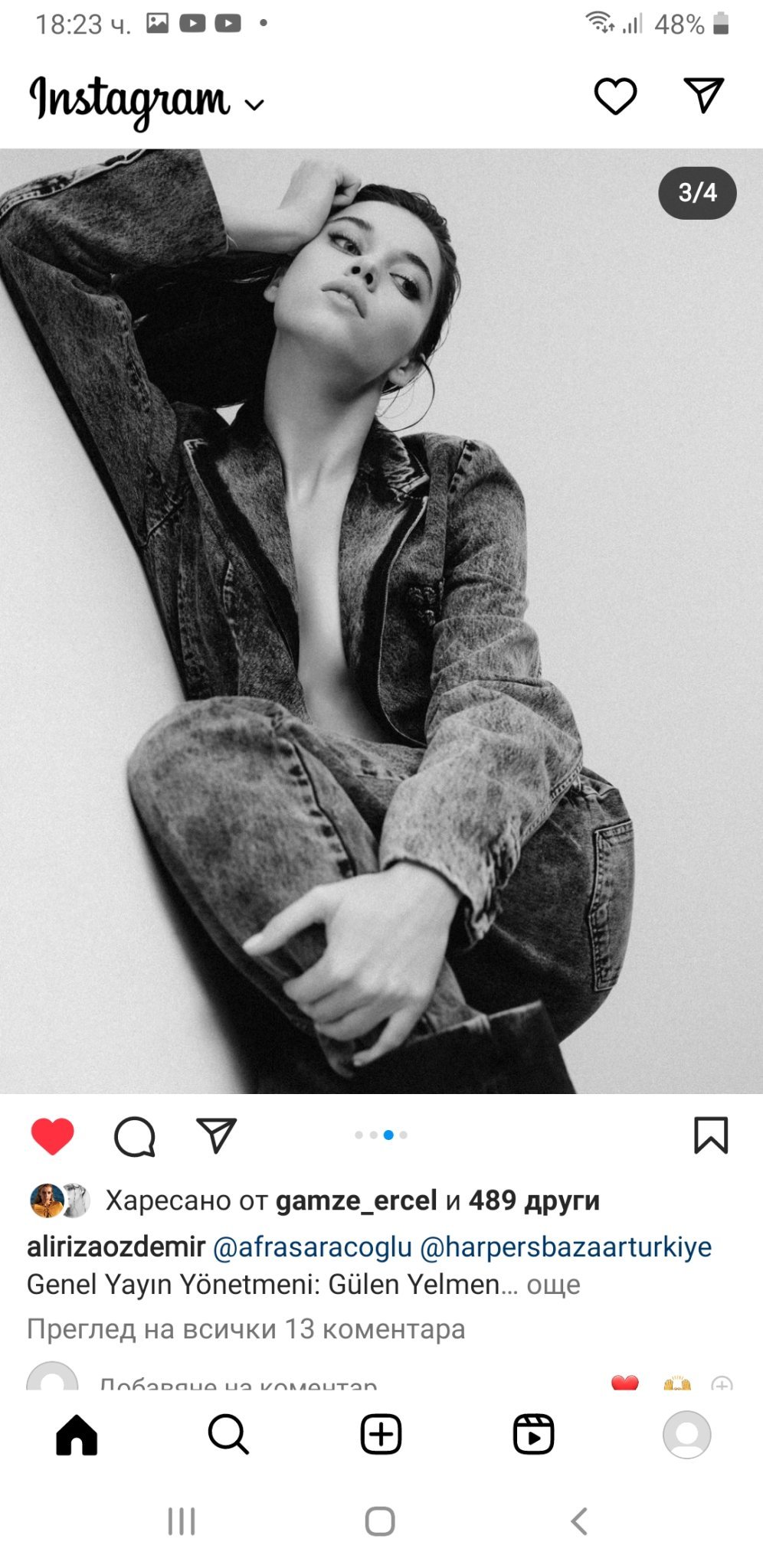Open the @harpersbazaarturkiye mention
Viewport: 763px width, 1568px height.
(x=565, y=1246)
